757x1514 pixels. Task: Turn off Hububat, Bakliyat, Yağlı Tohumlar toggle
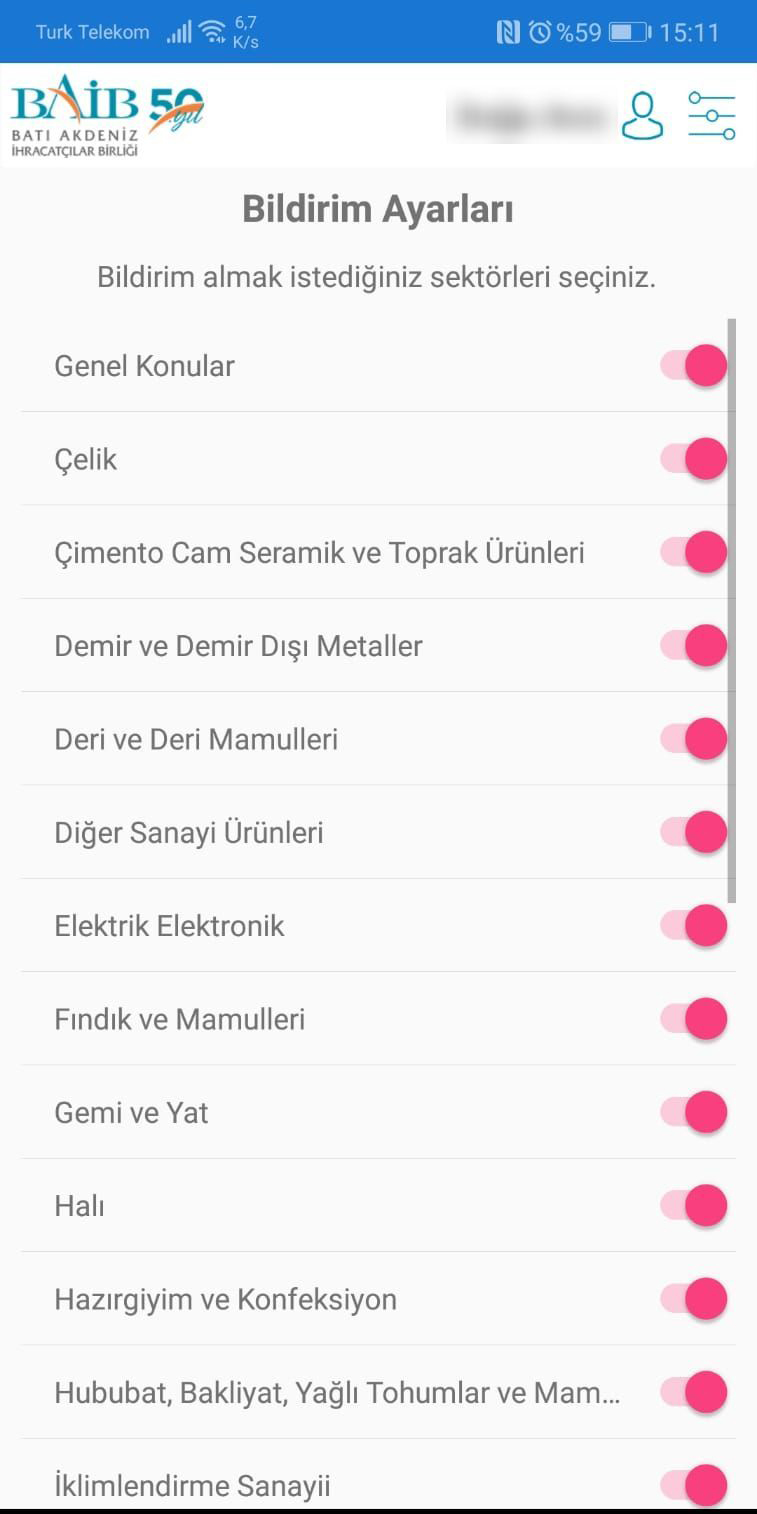point(694,1392)
